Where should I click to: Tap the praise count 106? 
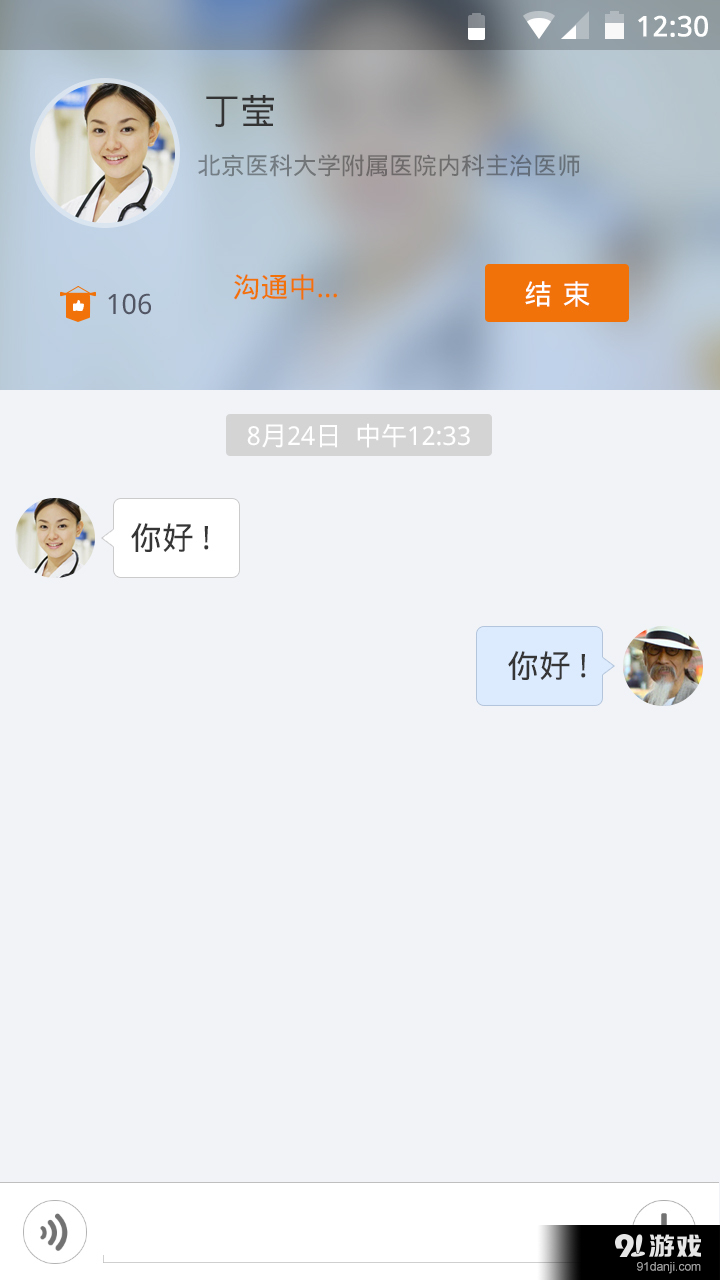coord(131,303)
